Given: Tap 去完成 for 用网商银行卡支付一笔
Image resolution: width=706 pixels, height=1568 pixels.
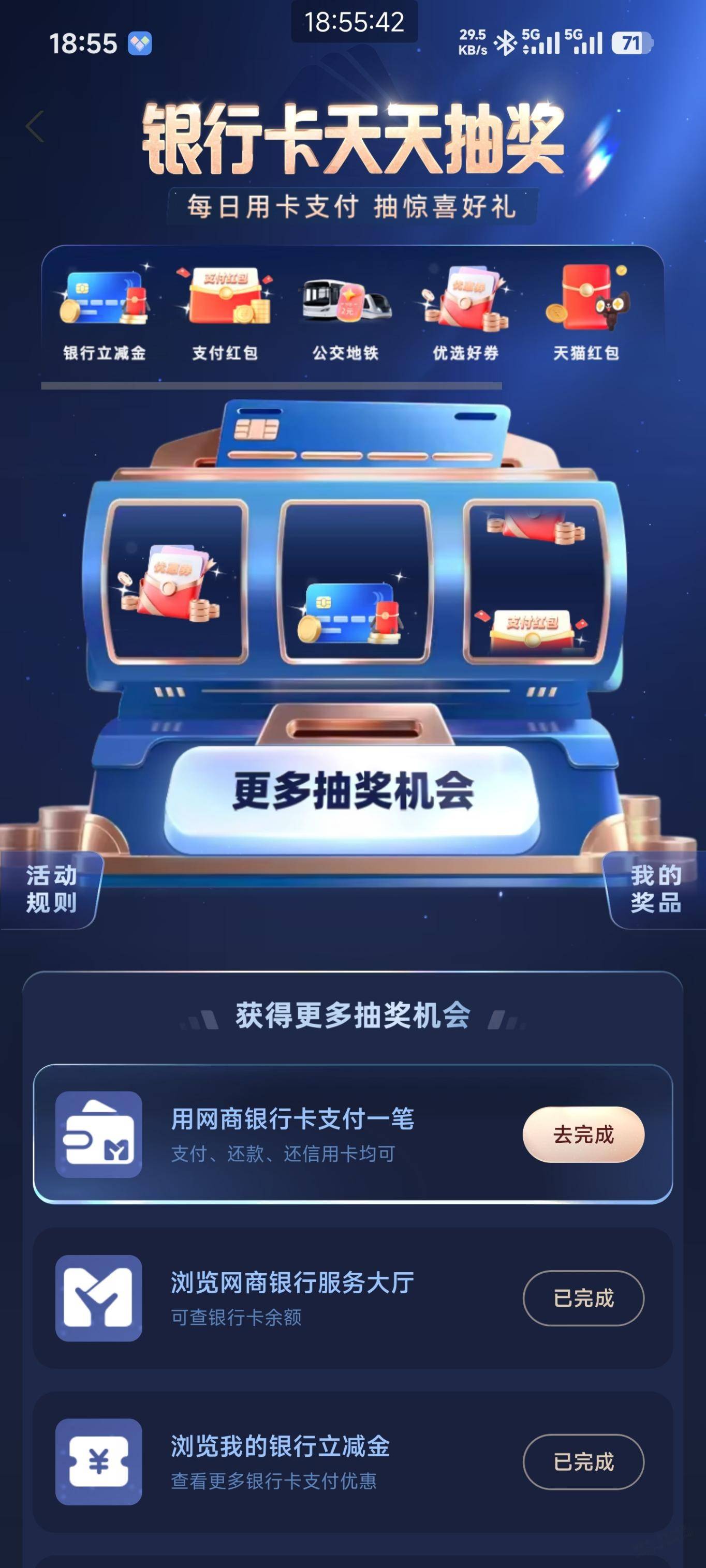Looking at the screenshot, I should click(583, 1134).
